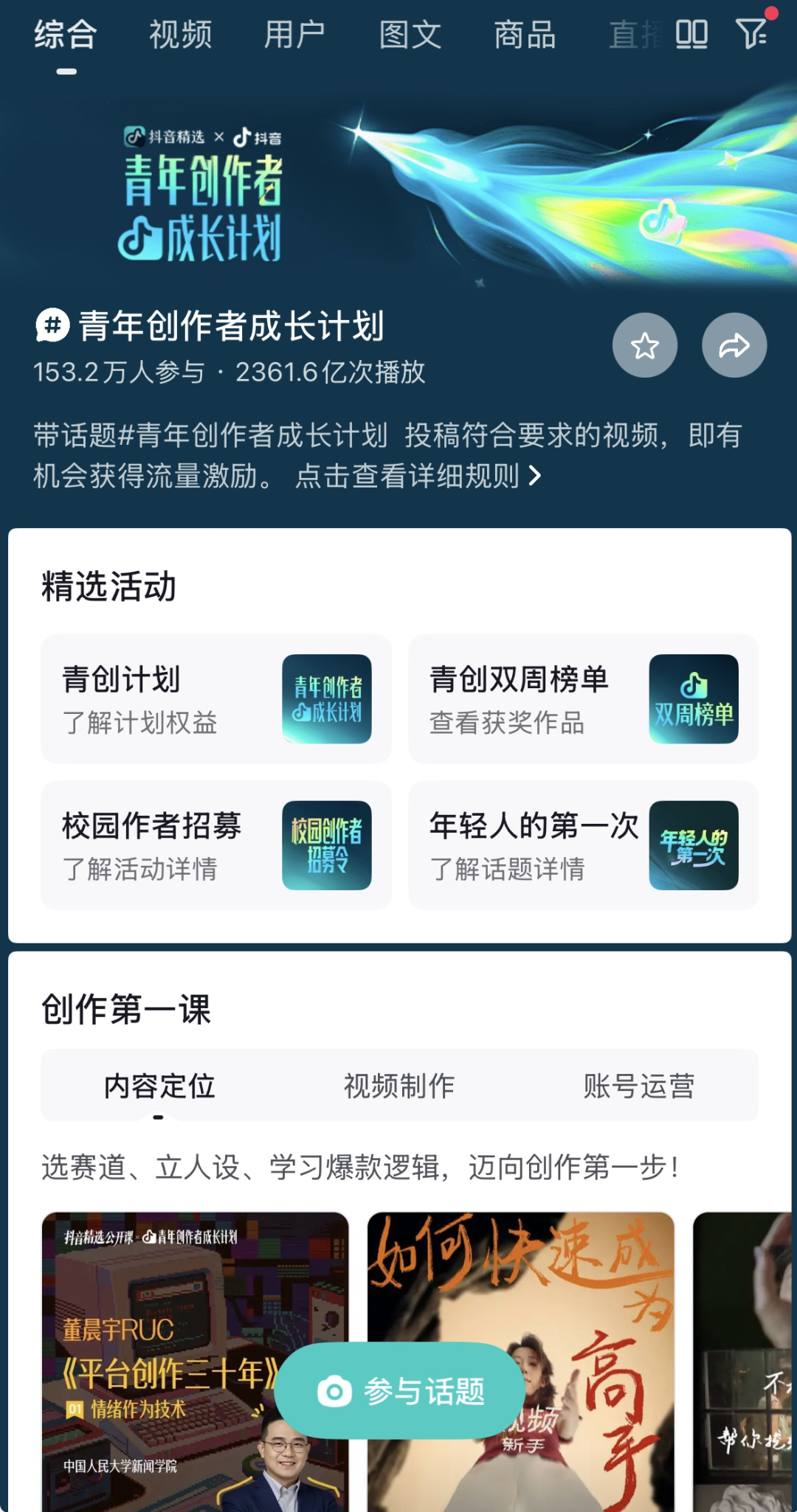Open the 年轻人的第一次 card
Image resolution: width=797 pixels, height=1512 pixels.
583,845
